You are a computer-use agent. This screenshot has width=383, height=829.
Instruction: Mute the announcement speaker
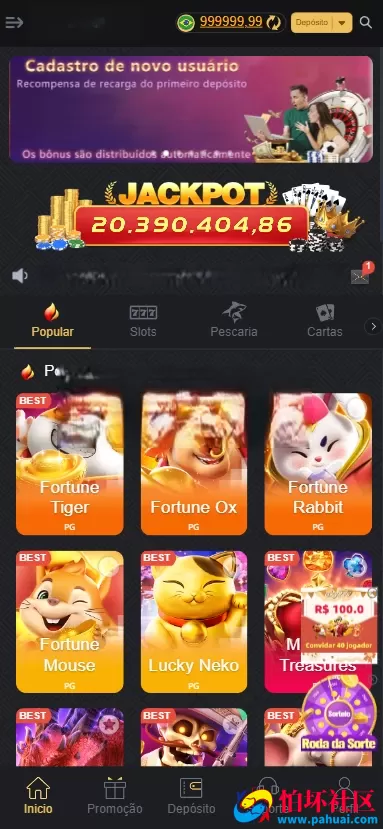tap(20, 275)
